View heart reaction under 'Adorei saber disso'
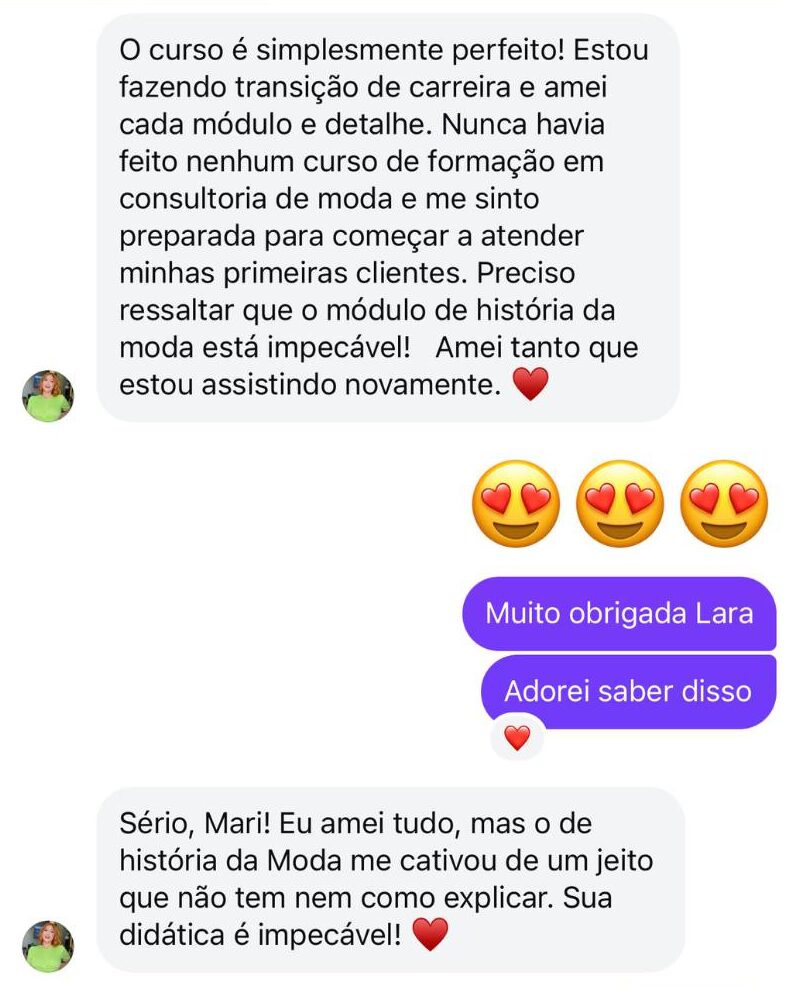 pyautogui.click(x=518, y=737)
